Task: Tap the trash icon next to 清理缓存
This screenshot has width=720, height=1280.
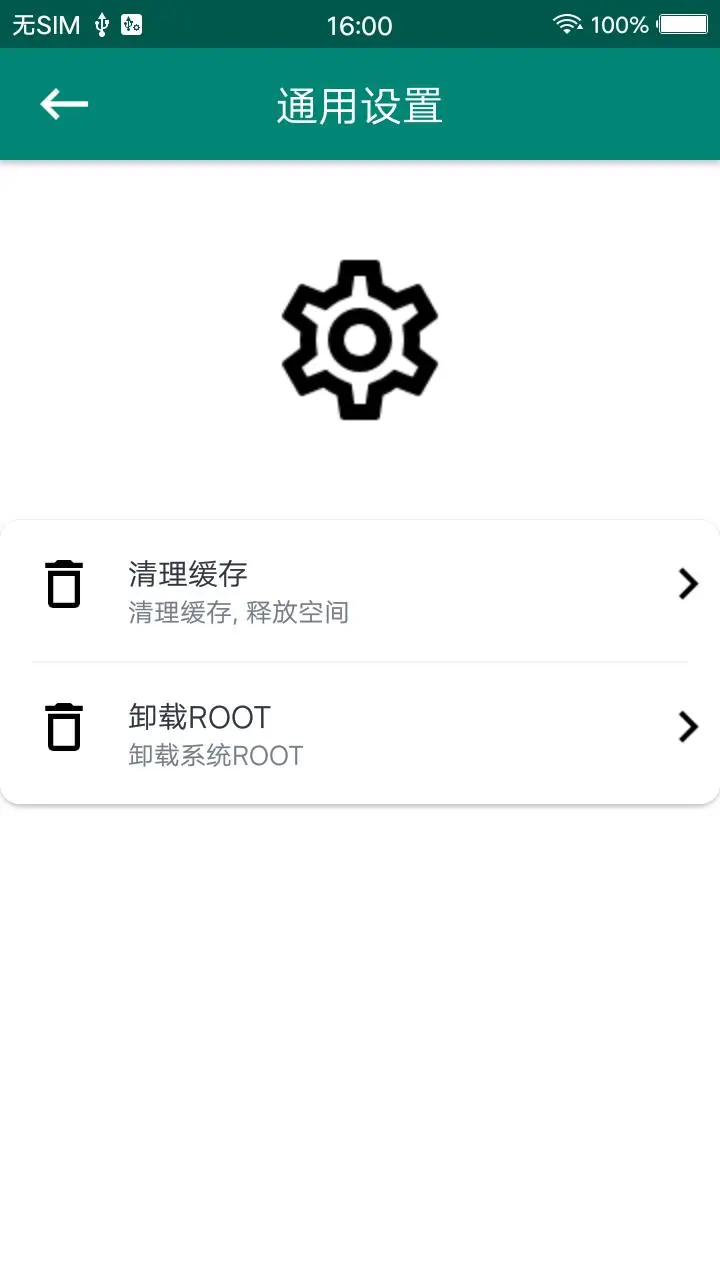Action: click(x=62, y=584)
